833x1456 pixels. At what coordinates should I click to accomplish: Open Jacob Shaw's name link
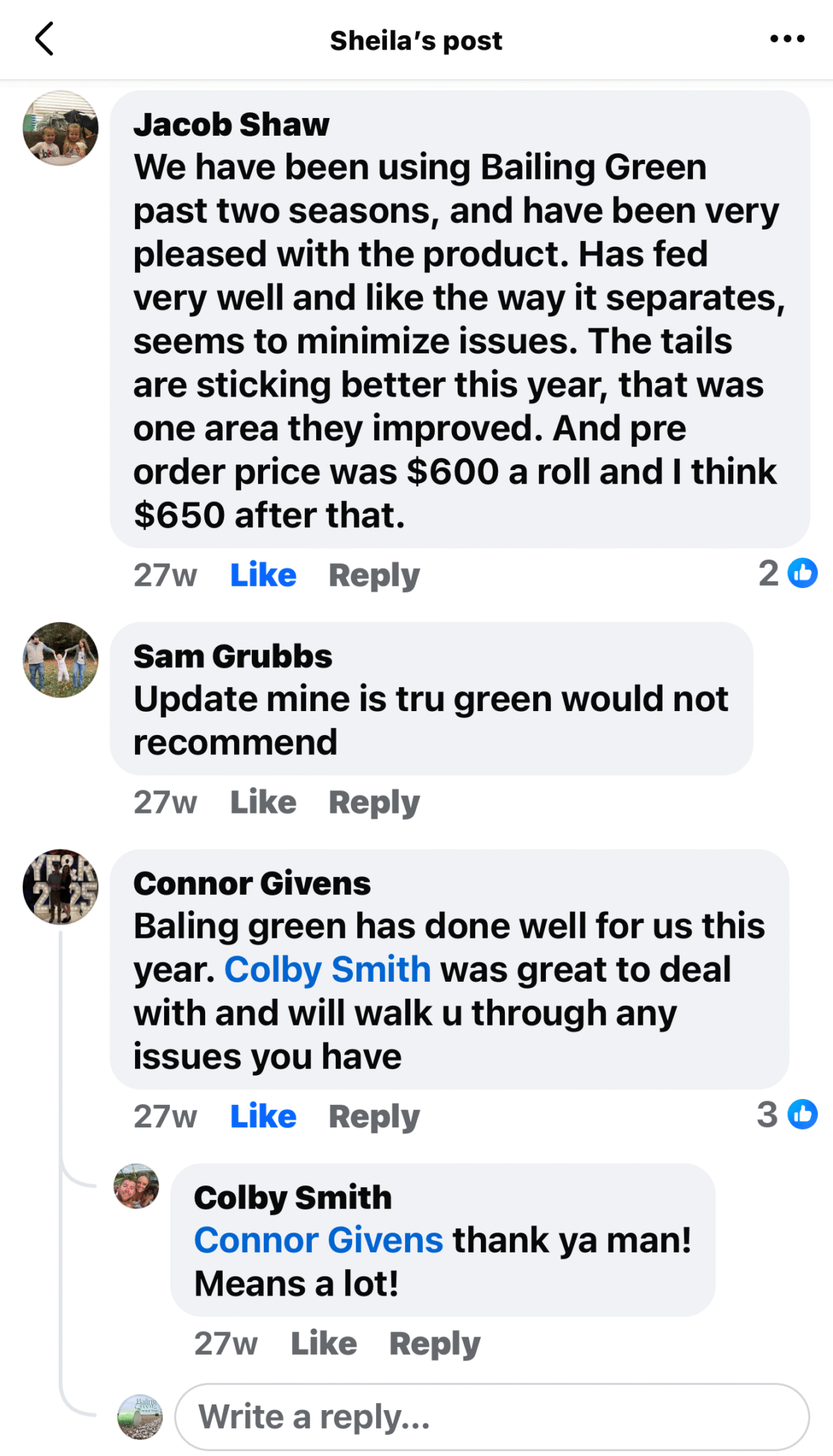click(x=231, y=124)
